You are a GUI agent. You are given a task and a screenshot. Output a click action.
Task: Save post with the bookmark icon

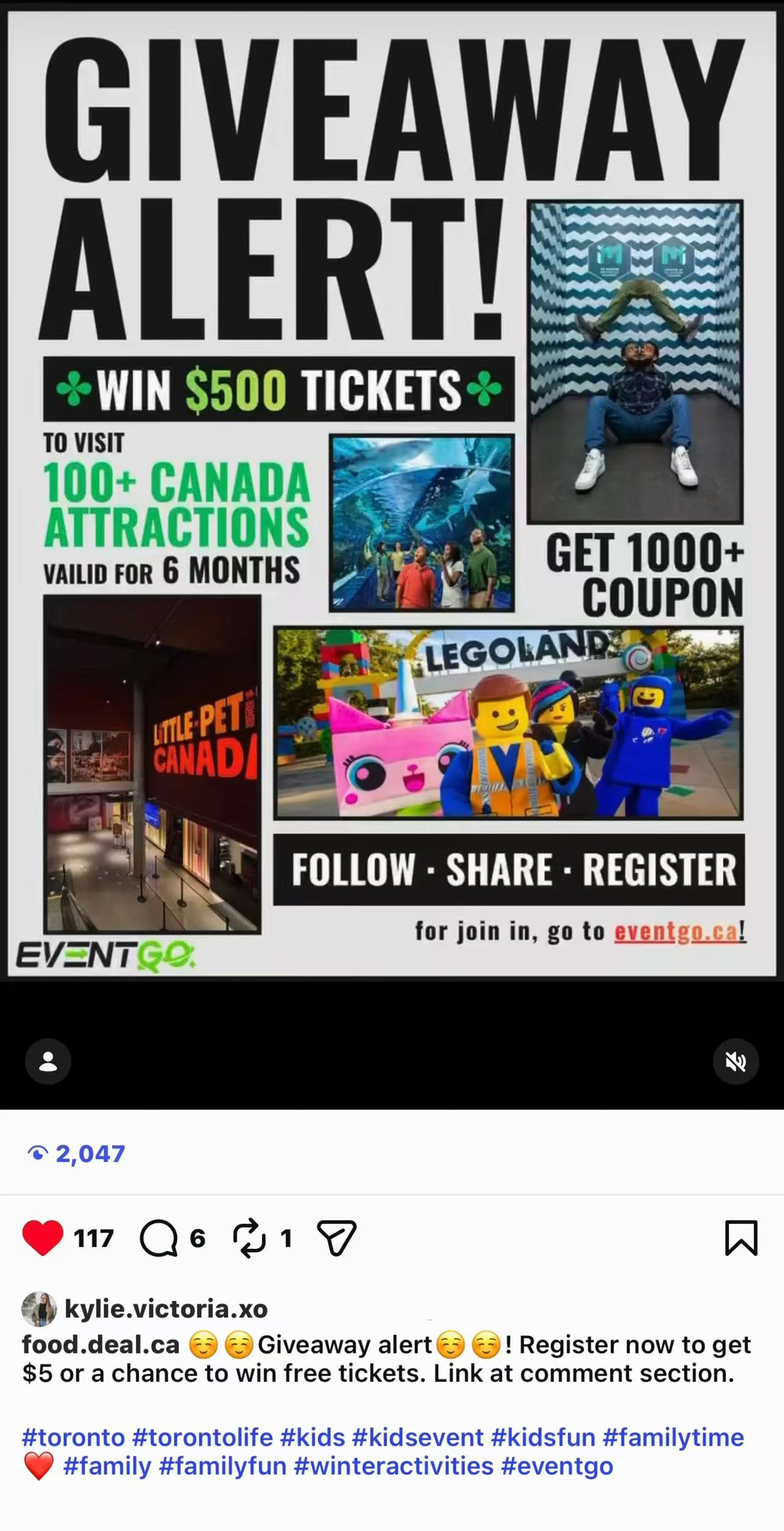click(741, 1238)
